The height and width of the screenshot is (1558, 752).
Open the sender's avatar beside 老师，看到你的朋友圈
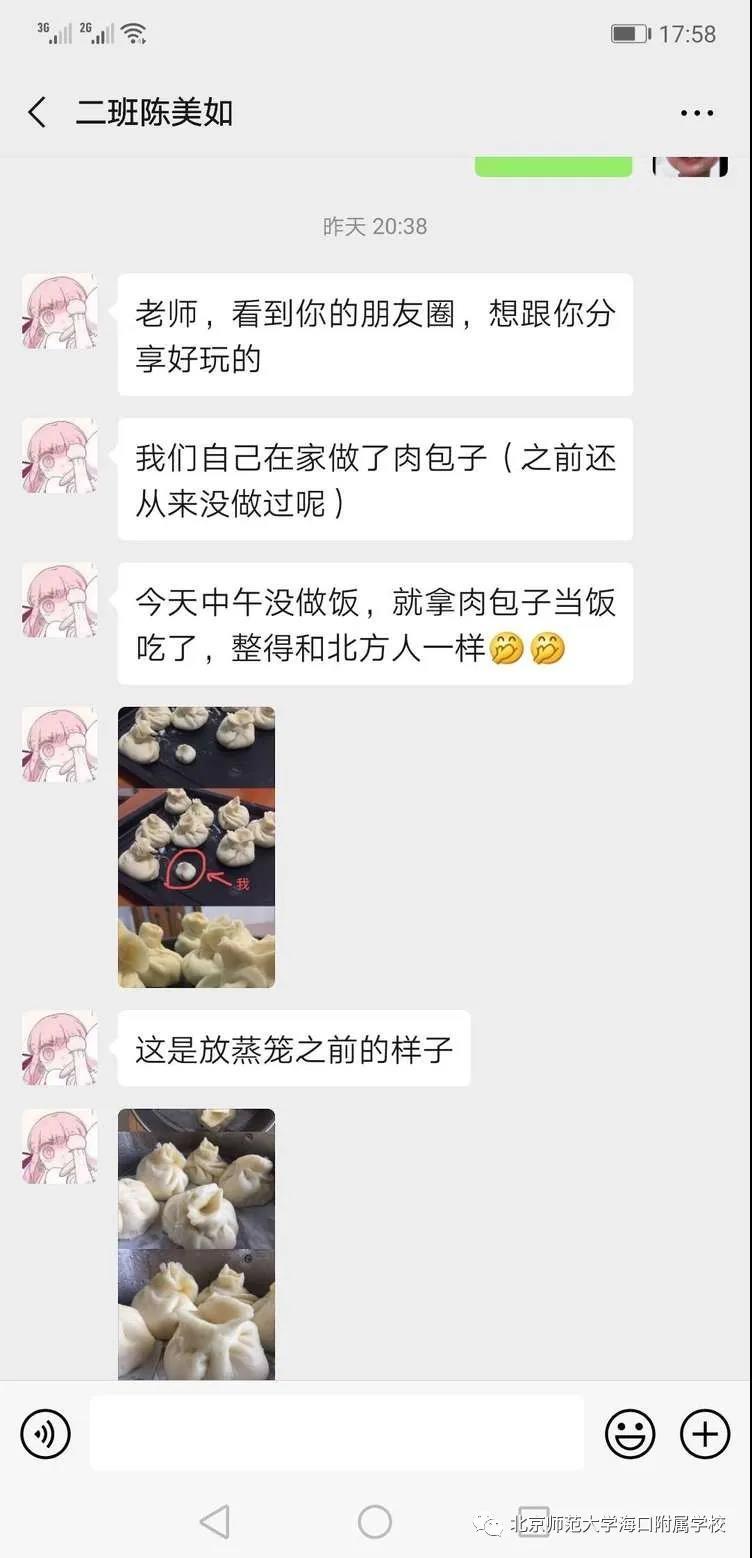(60, 311)
